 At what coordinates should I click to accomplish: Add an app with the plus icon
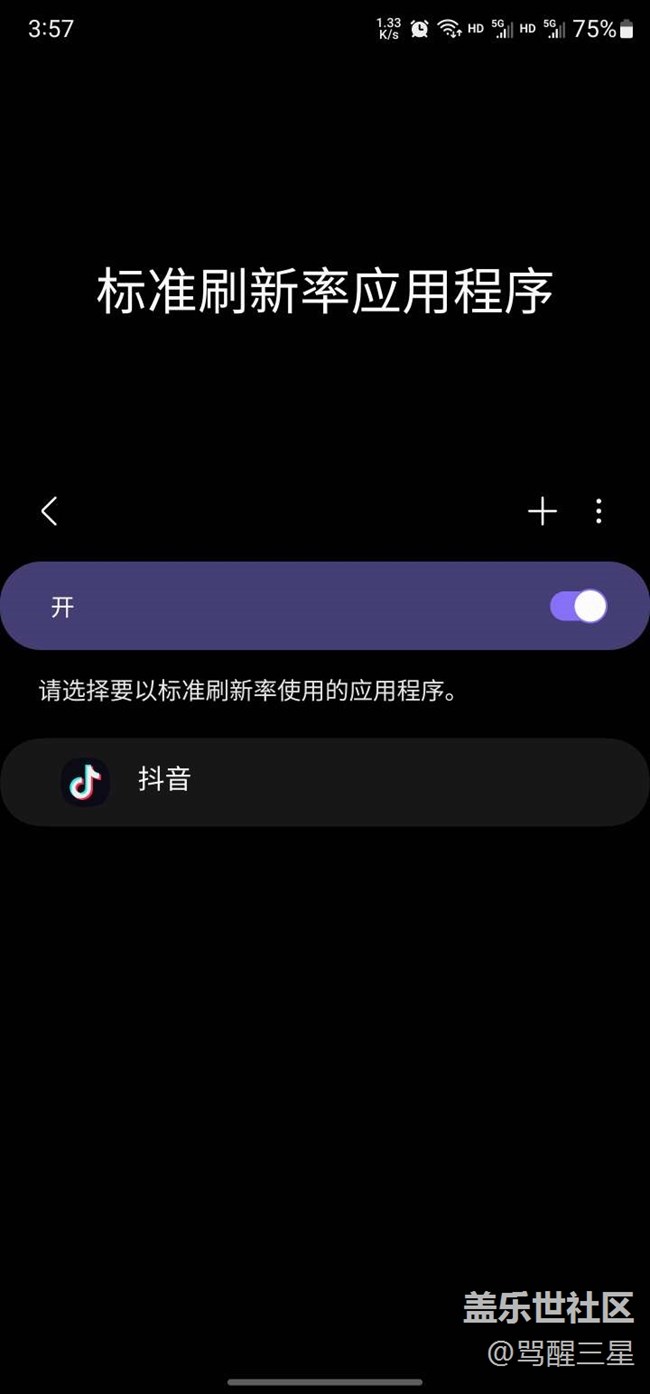[x=542, y=512]
